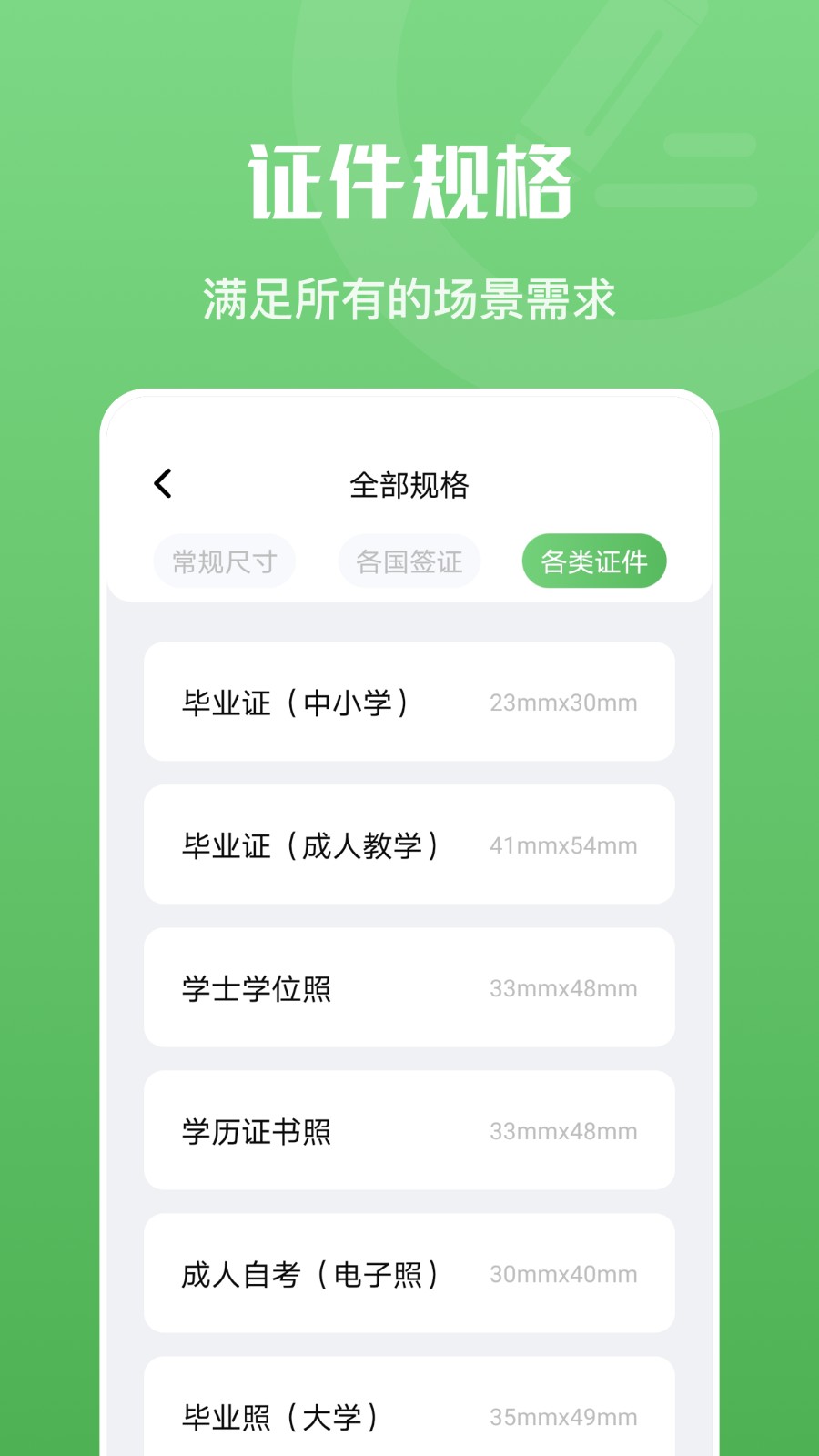Screen dimensions: 819x1456
Task: Click the 30mmx40mm size text
Action: click(x=563, y=1275)
